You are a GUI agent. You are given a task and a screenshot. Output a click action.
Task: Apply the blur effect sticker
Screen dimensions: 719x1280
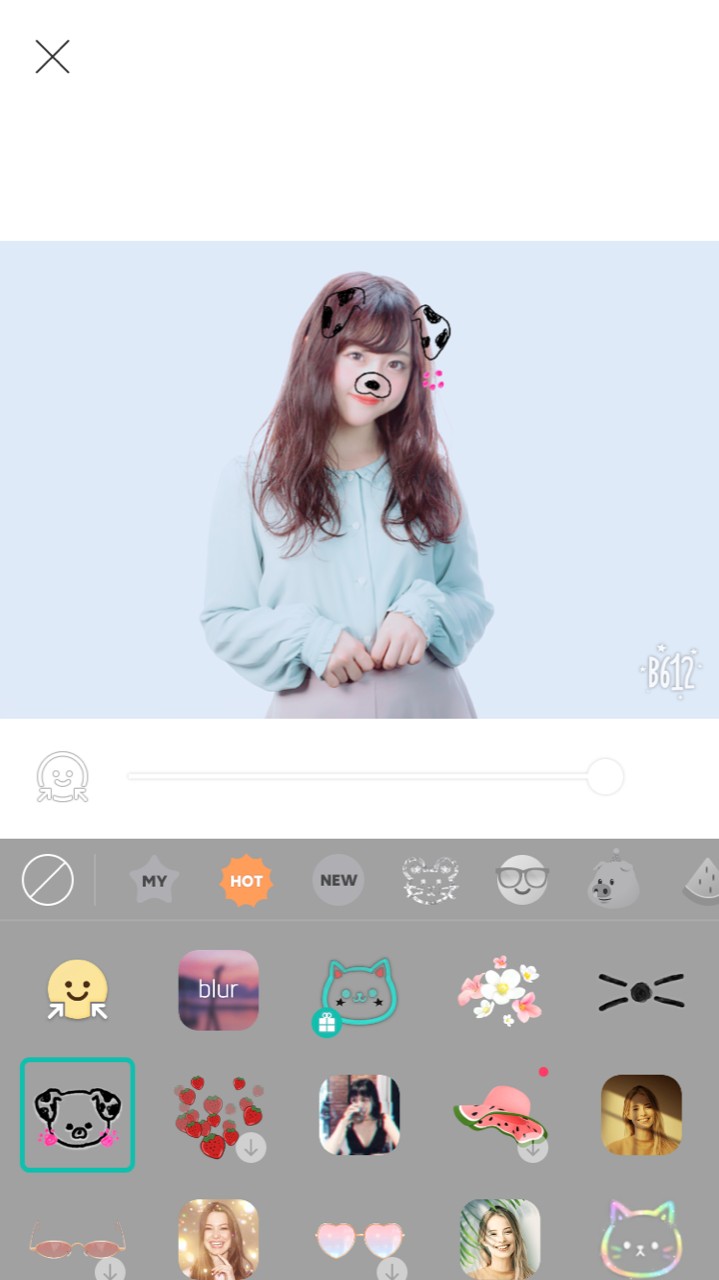point(218,990)
